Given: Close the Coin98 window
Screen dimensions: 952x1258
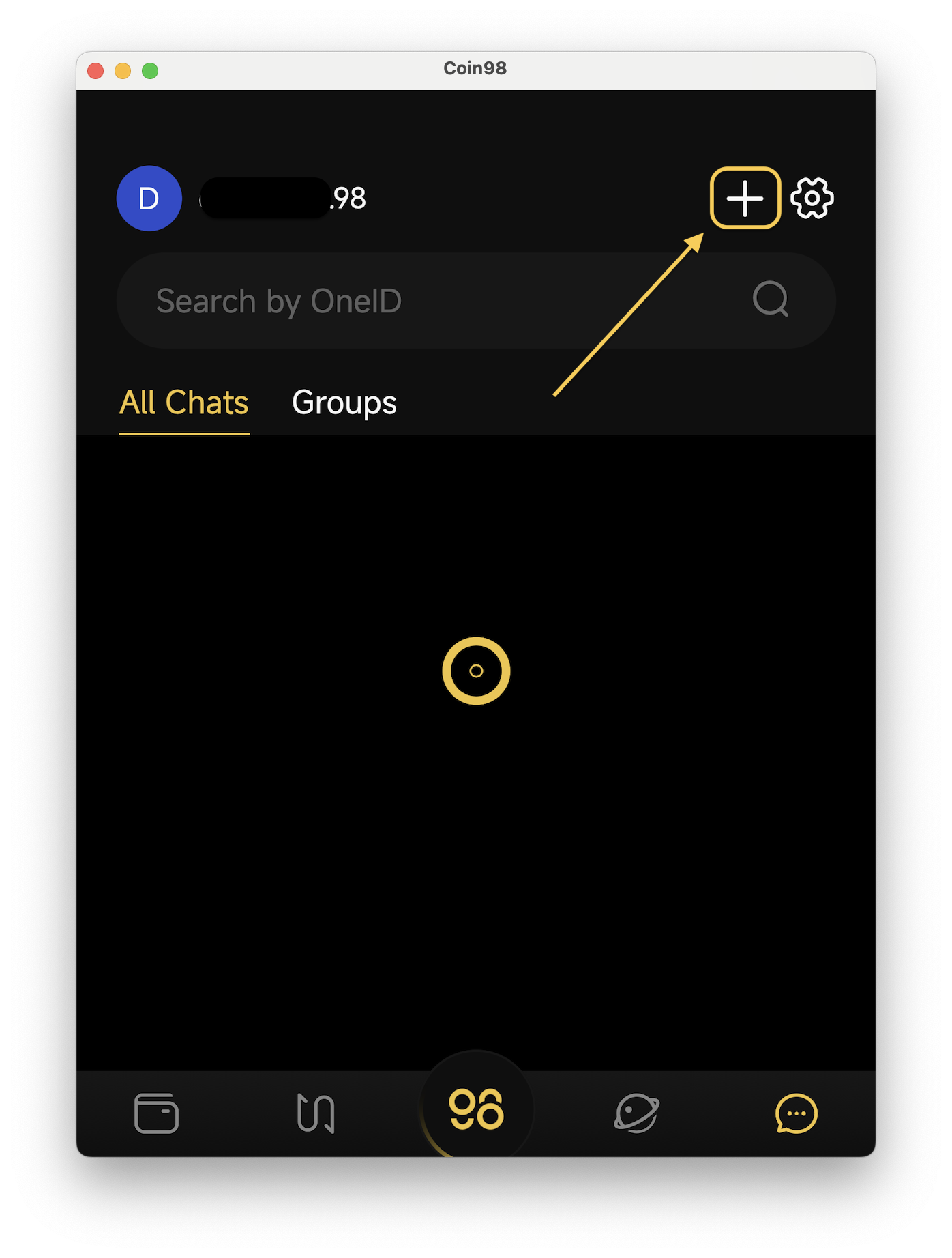Looking at the screenshot, I should coord(95,71).
